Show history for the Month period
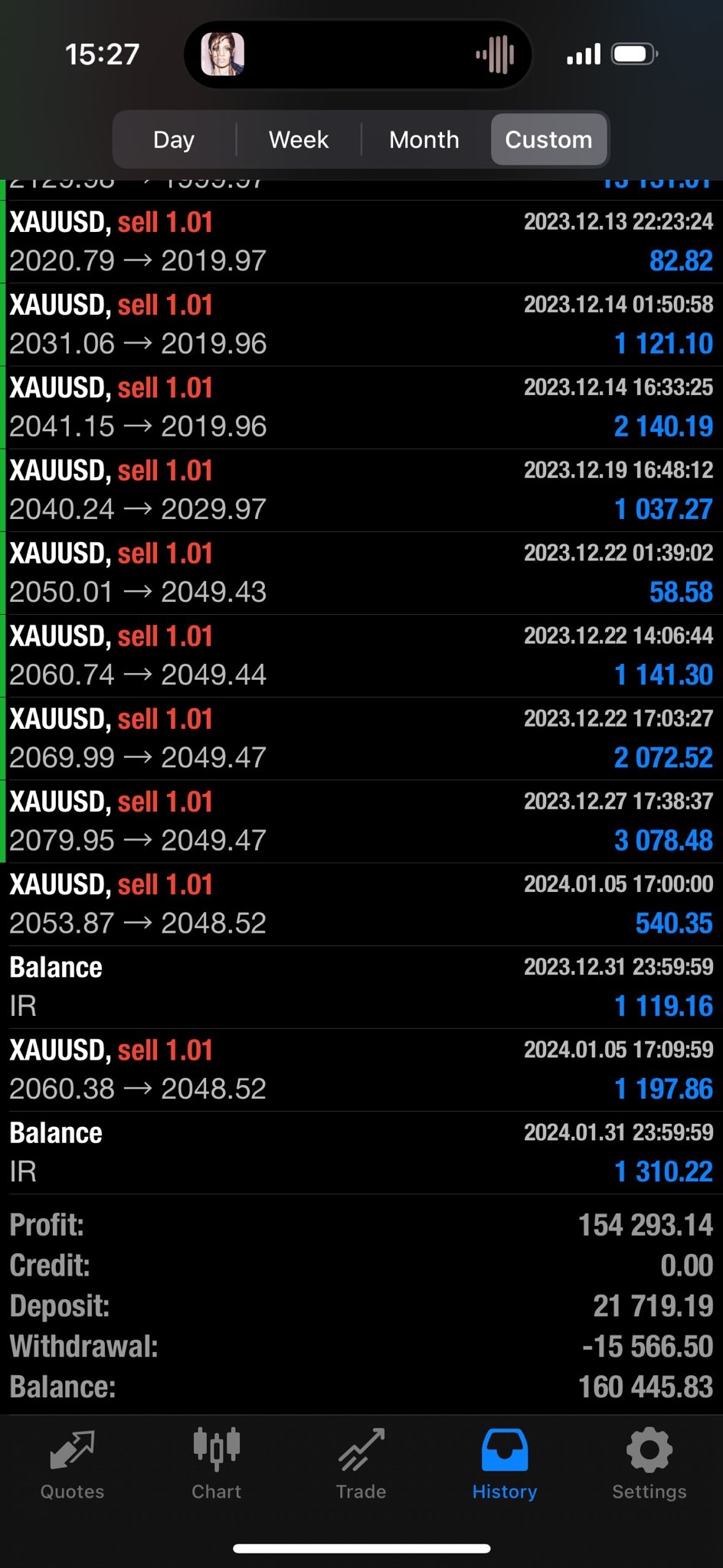The height and width of the screenshot is (1568, 723). (x=424, y=139)
